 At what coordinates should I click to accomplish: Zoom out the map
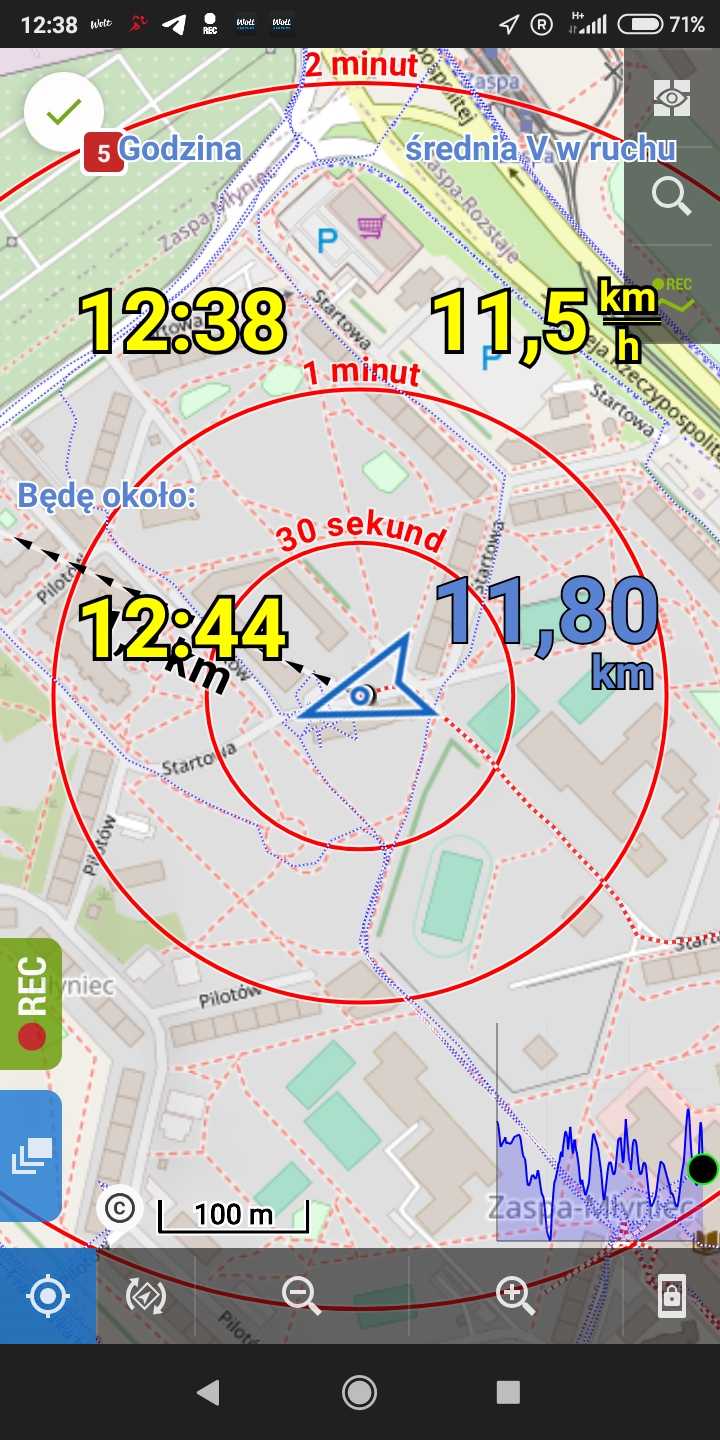pyautogui.click(x=300, y=1296)
